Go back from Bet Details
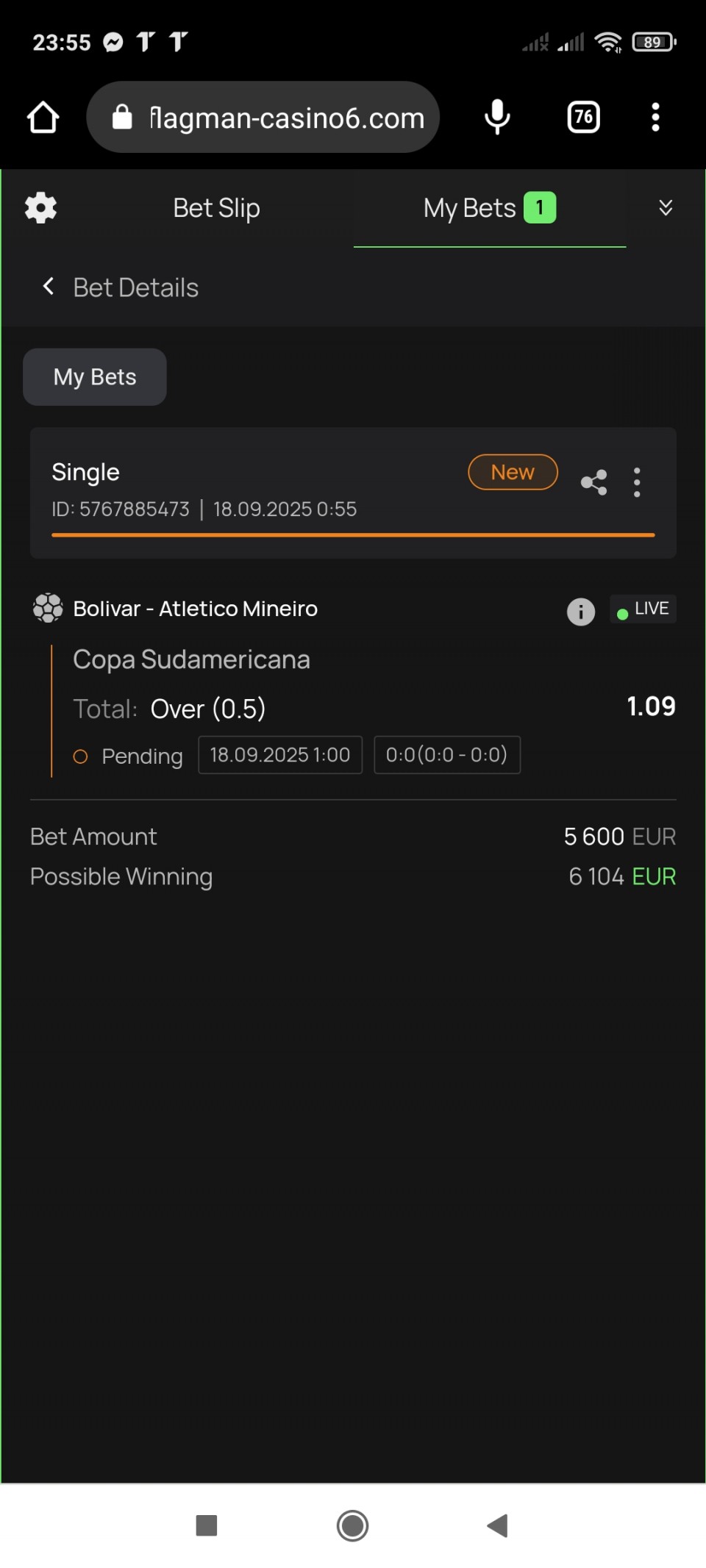This screenshot has height=1568, width=706. (x=49, y=287)
